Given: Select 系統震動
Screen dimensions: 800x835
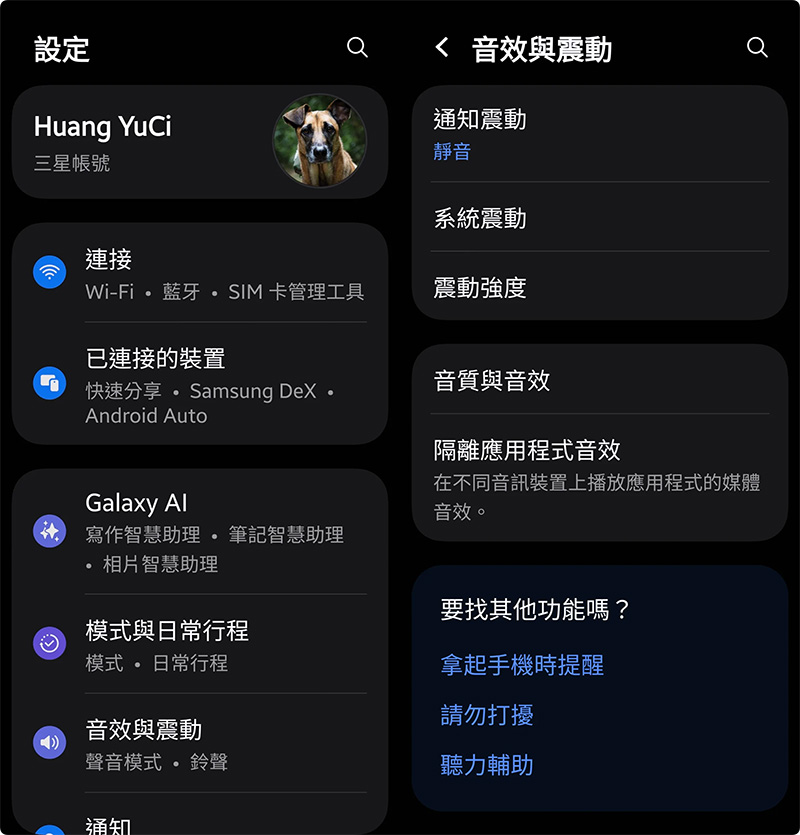Looking at the screenshot, I should tap(600, 218).
